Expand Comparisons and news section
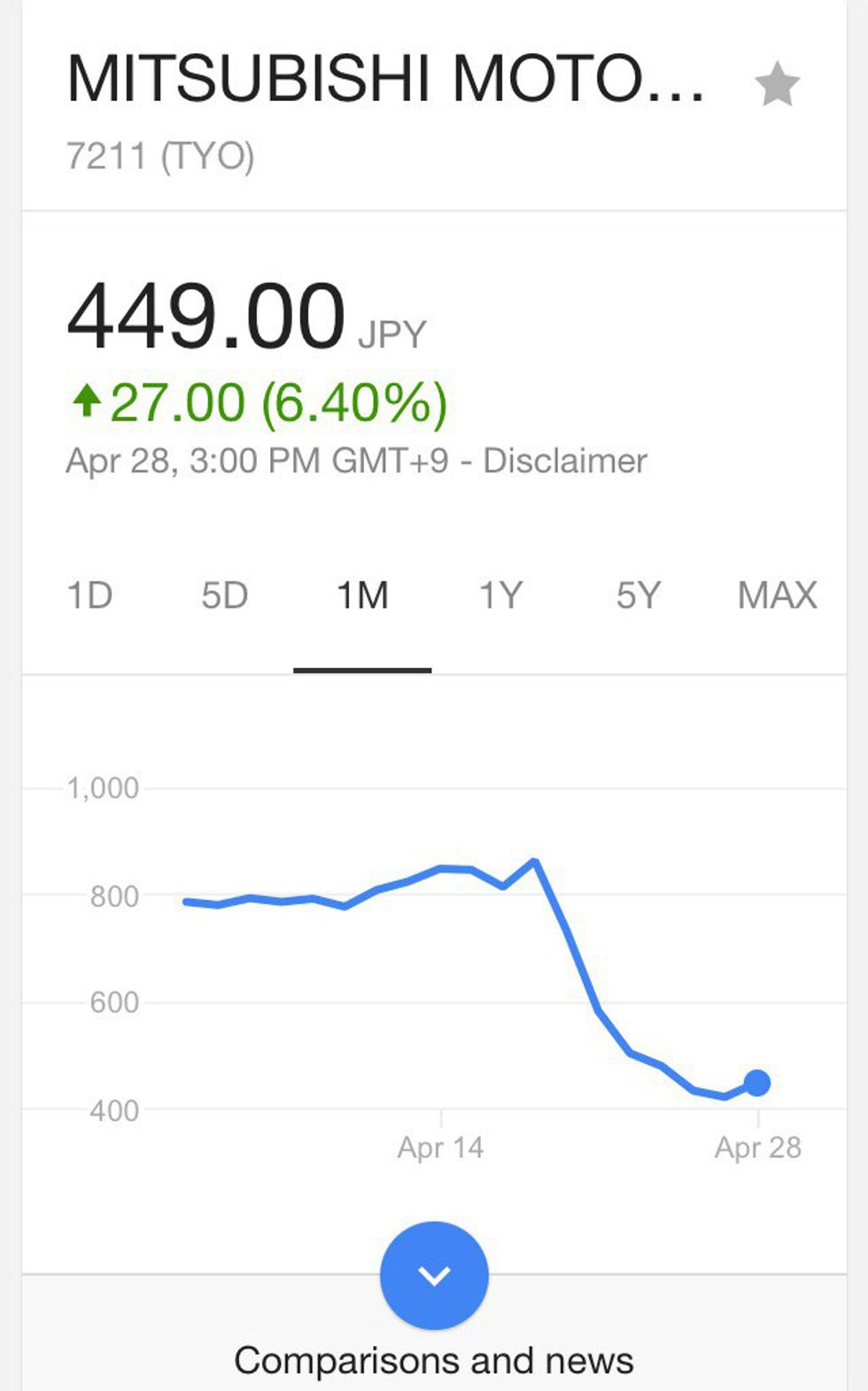 click(x=434, y=1276)
